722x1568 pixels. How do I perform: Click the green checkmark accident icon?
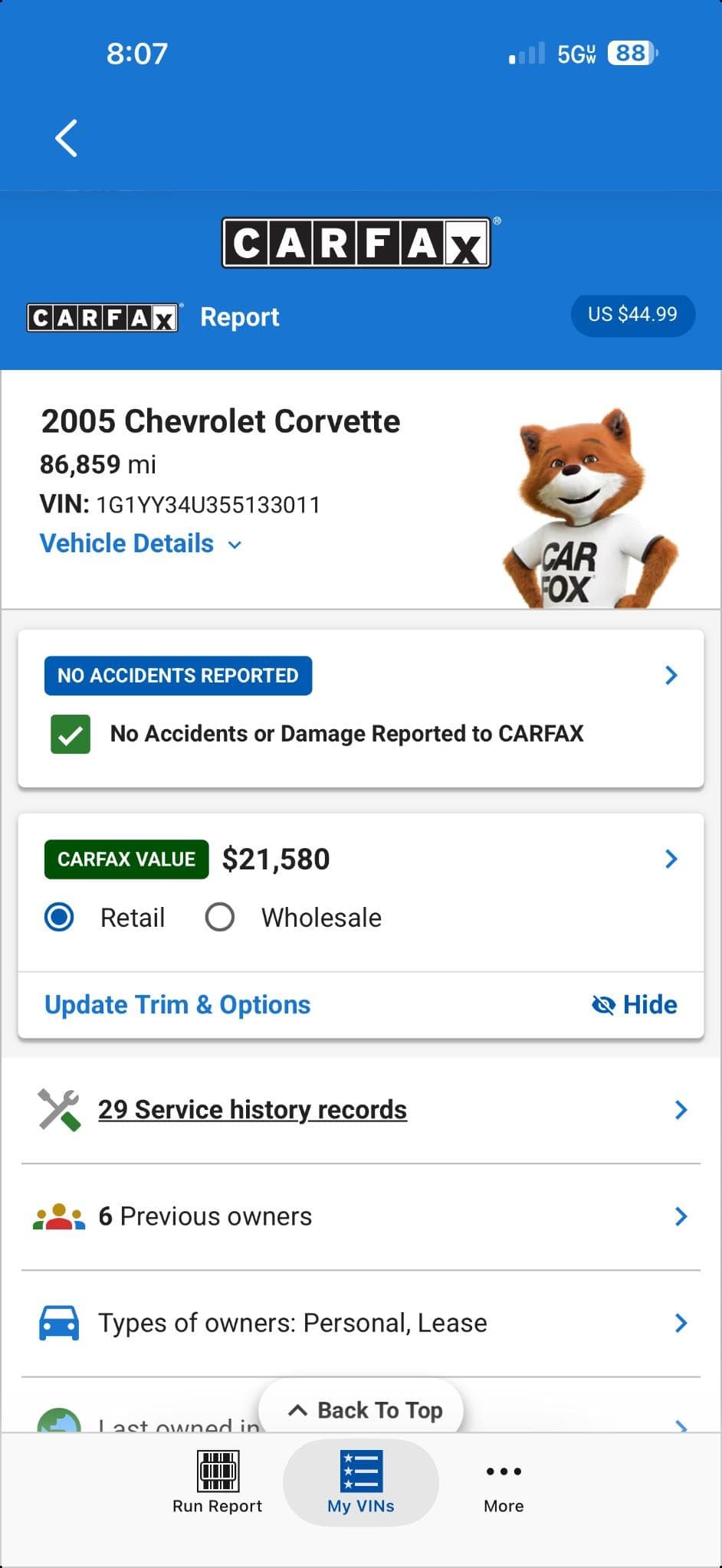[70, 733]
